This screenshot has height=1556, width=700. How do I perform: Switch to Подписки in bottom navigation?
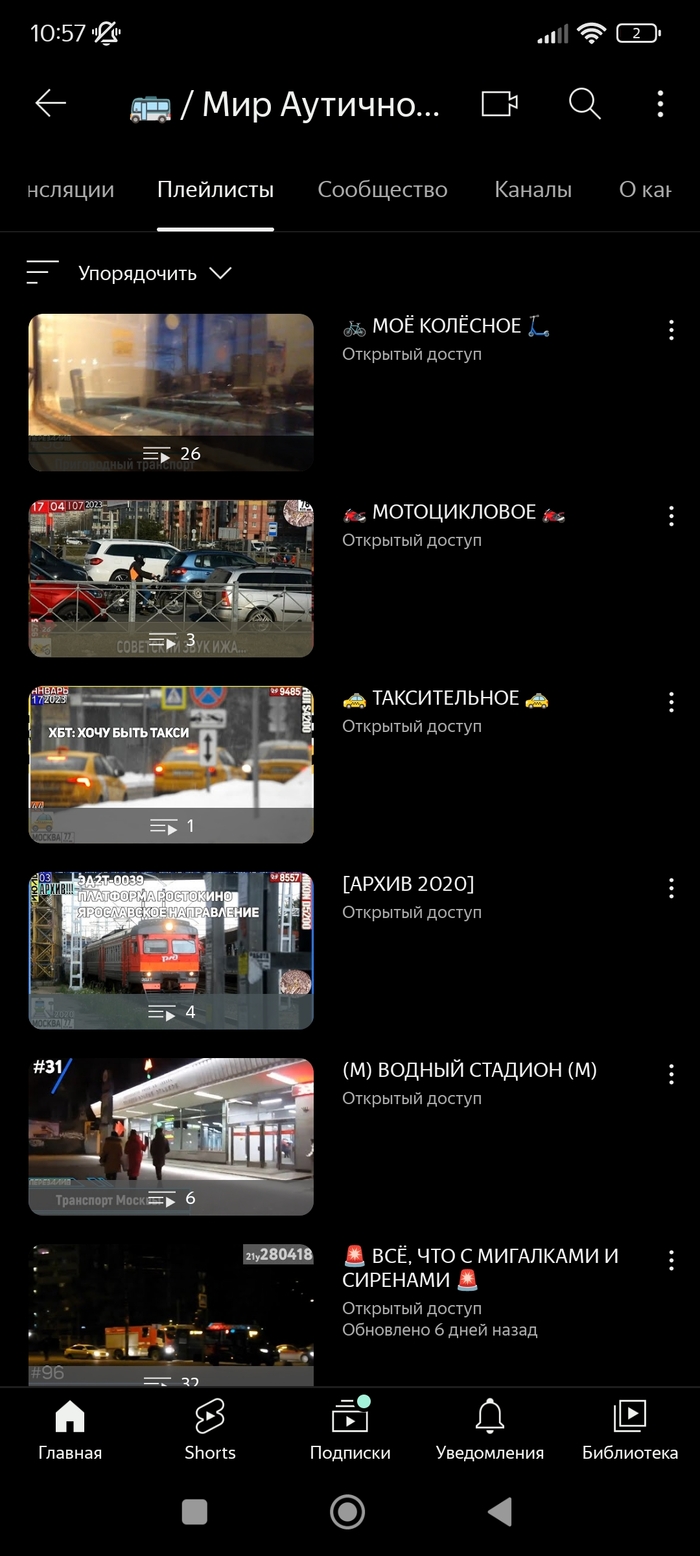pos(350,1431)
